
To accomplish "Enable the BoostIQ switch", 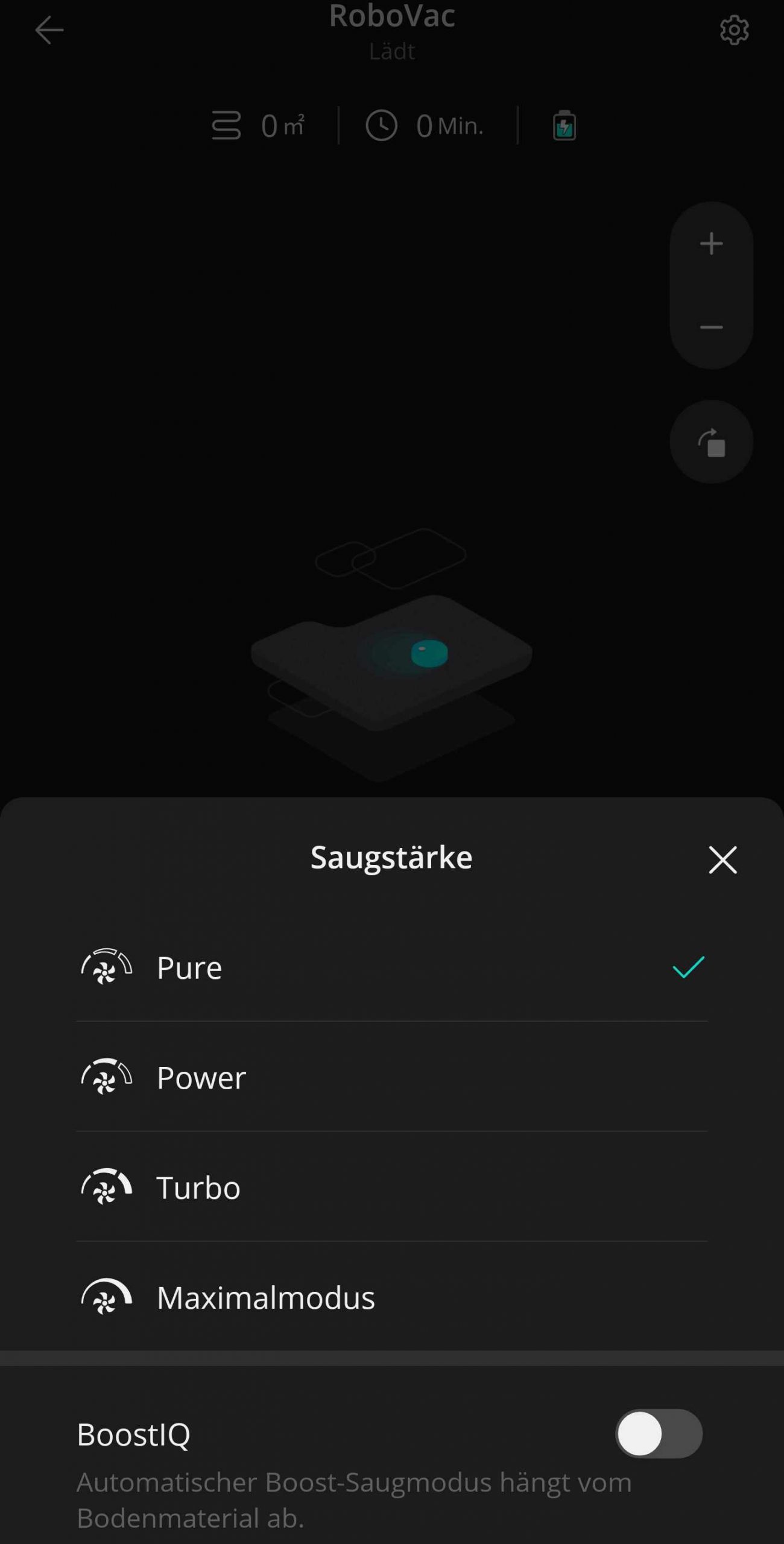I will point(659,1433).
